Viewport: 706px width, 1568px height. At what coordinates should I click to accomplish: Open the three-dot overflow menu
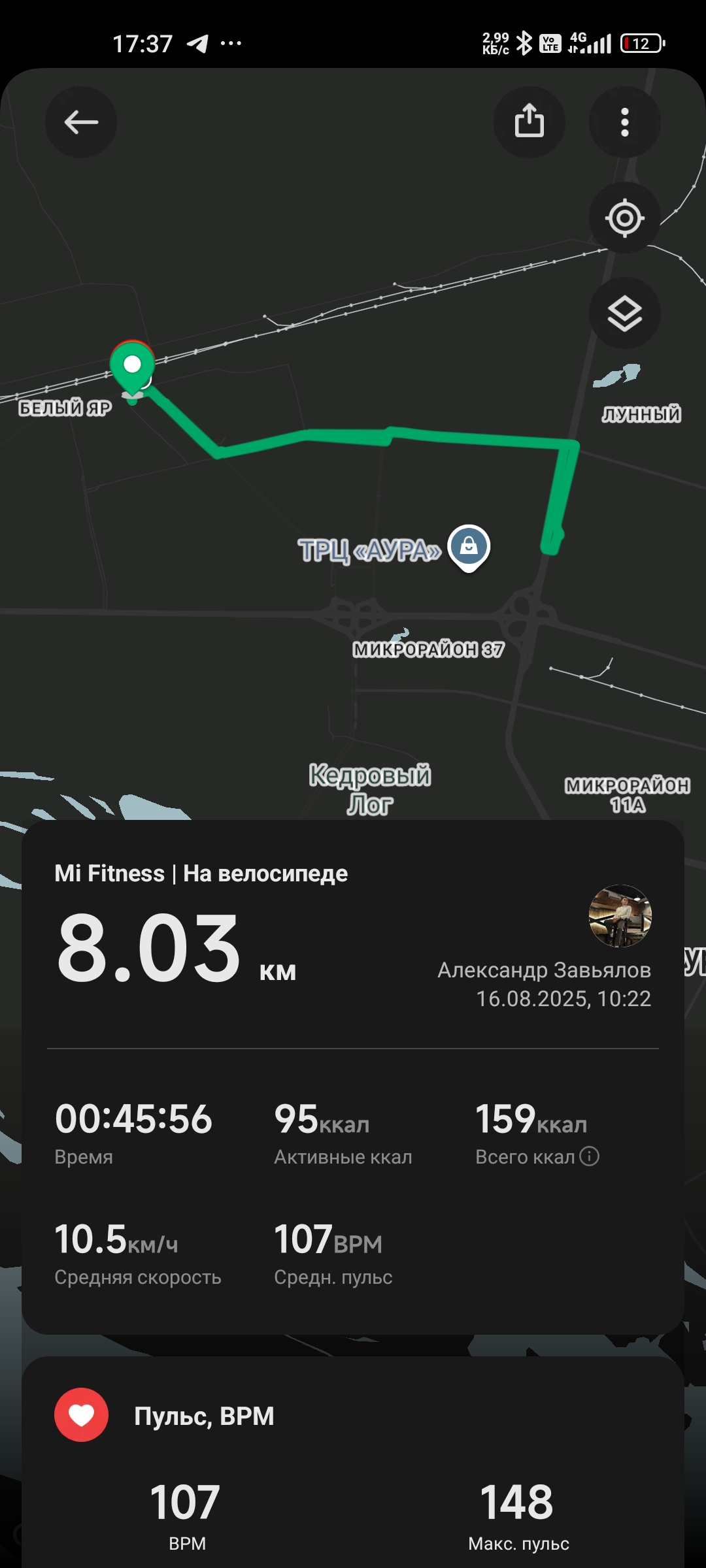pos(625,122)
